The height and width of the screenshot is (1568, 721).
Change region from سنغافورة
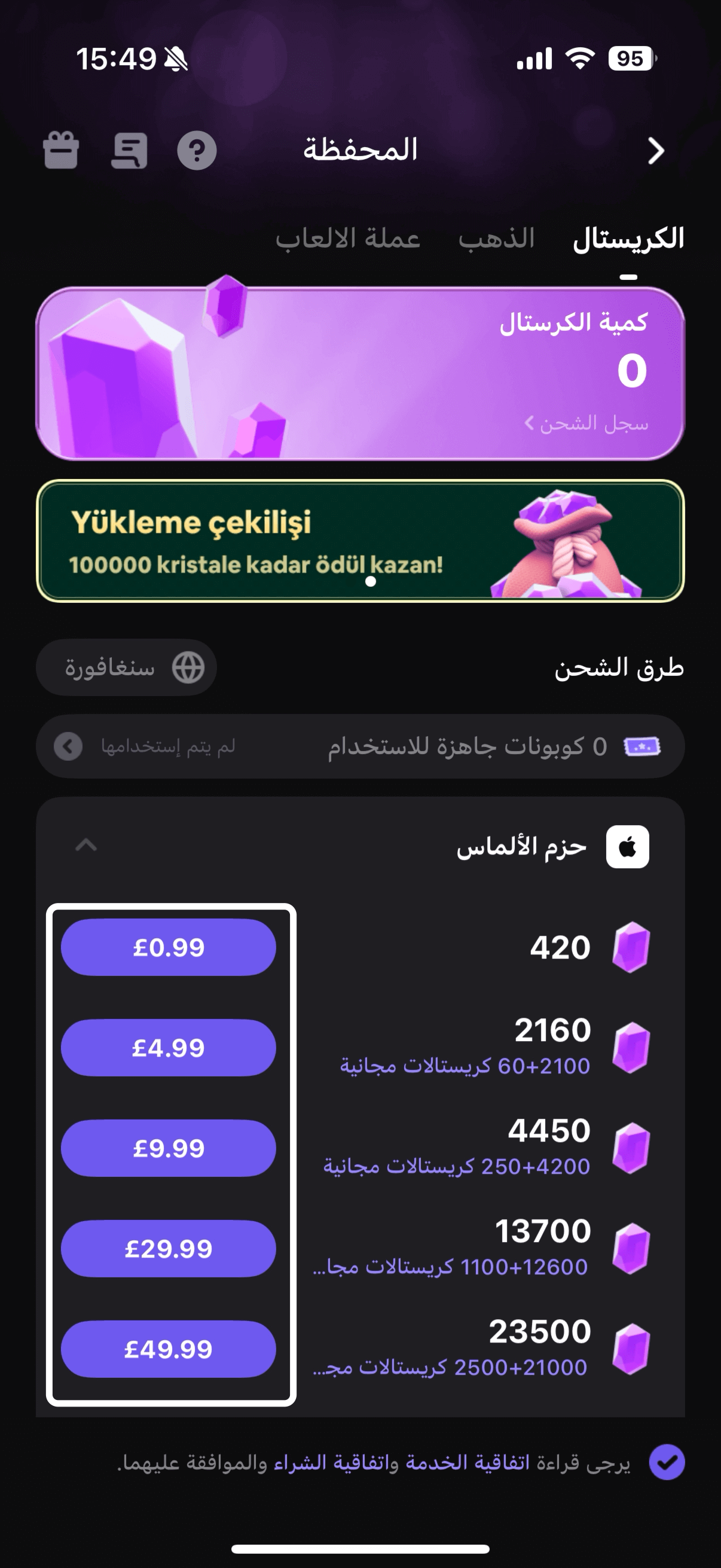coord(127,668)
